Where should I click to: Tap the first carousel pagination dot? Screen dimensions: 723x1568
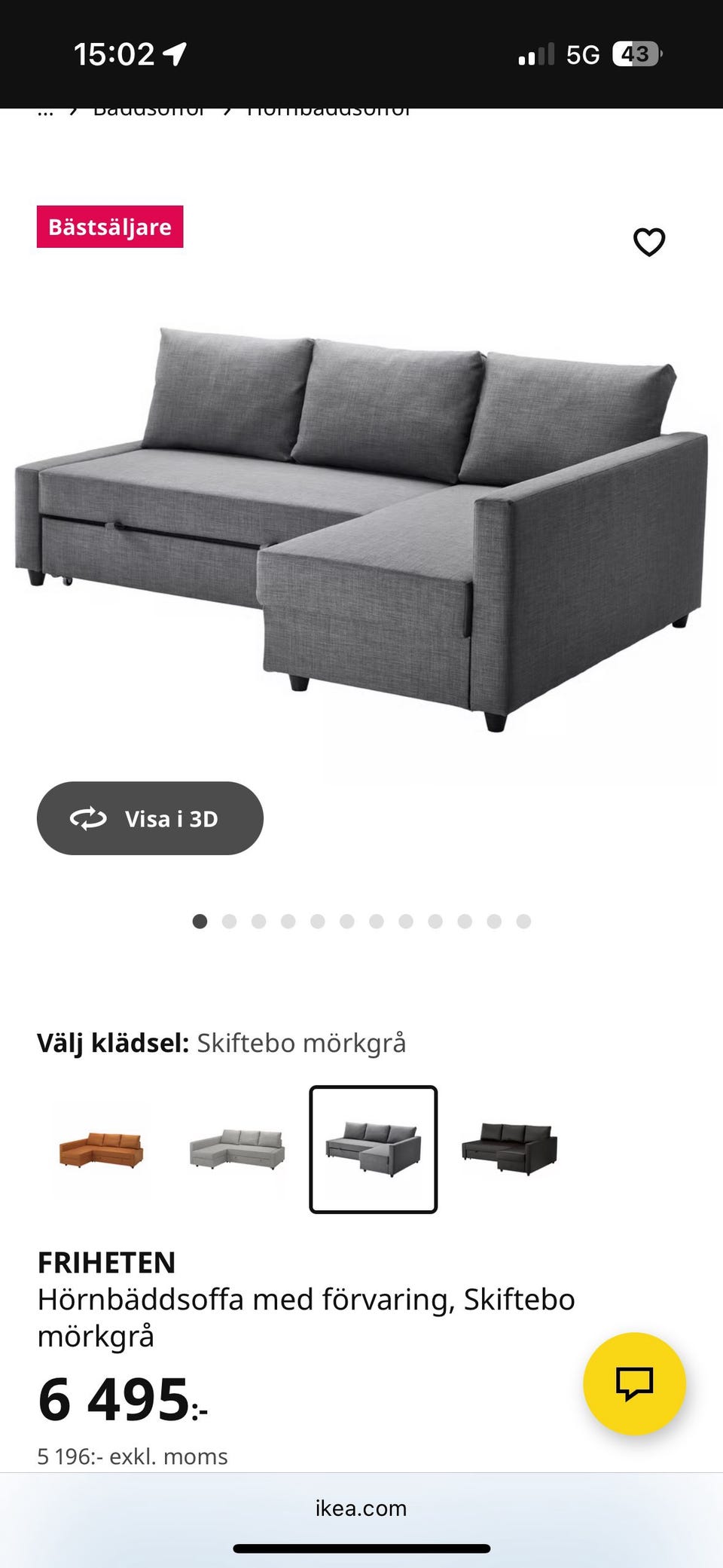(200, 921)
